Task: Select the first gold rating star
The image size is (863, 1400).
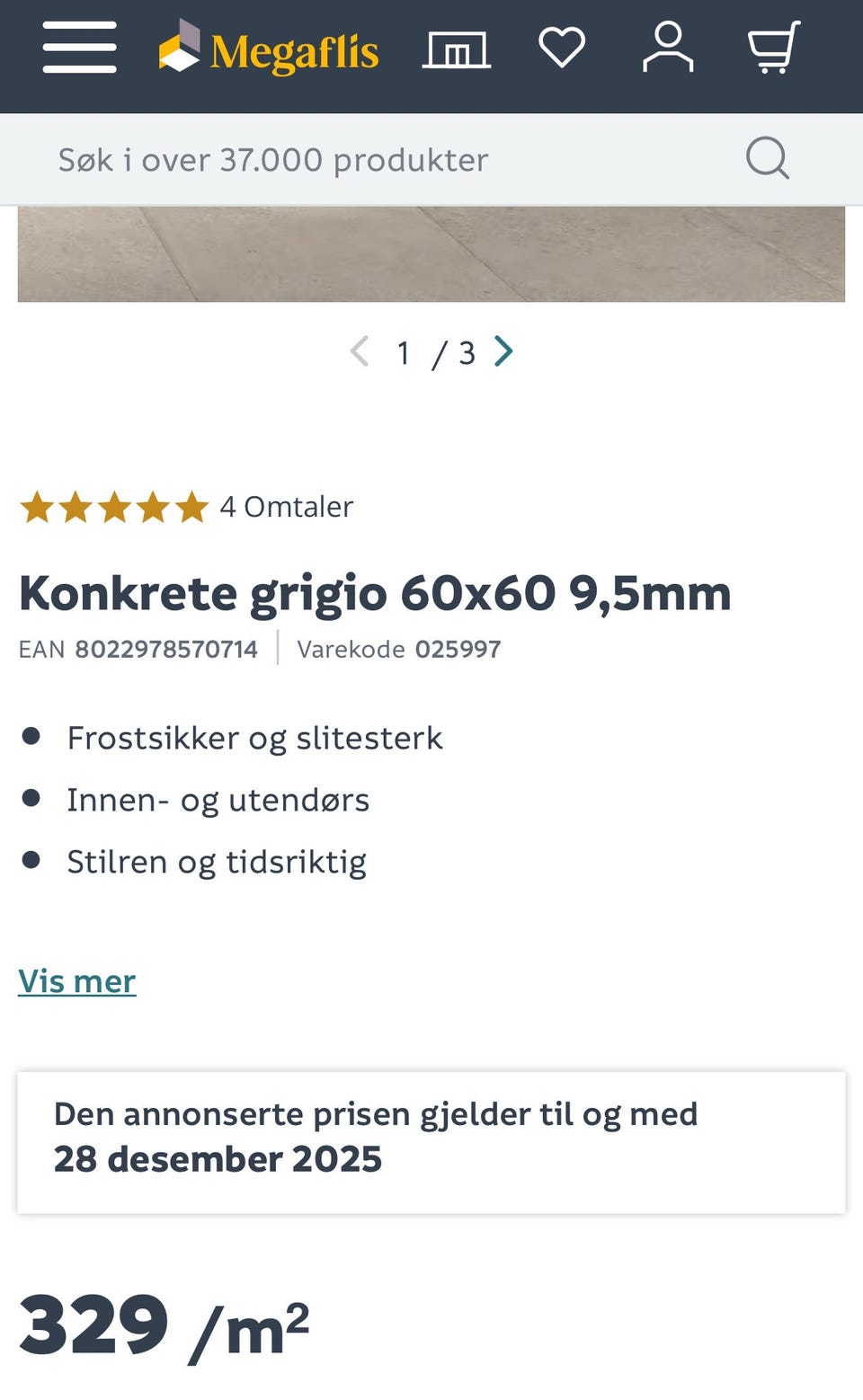Action: click(40, 506)
